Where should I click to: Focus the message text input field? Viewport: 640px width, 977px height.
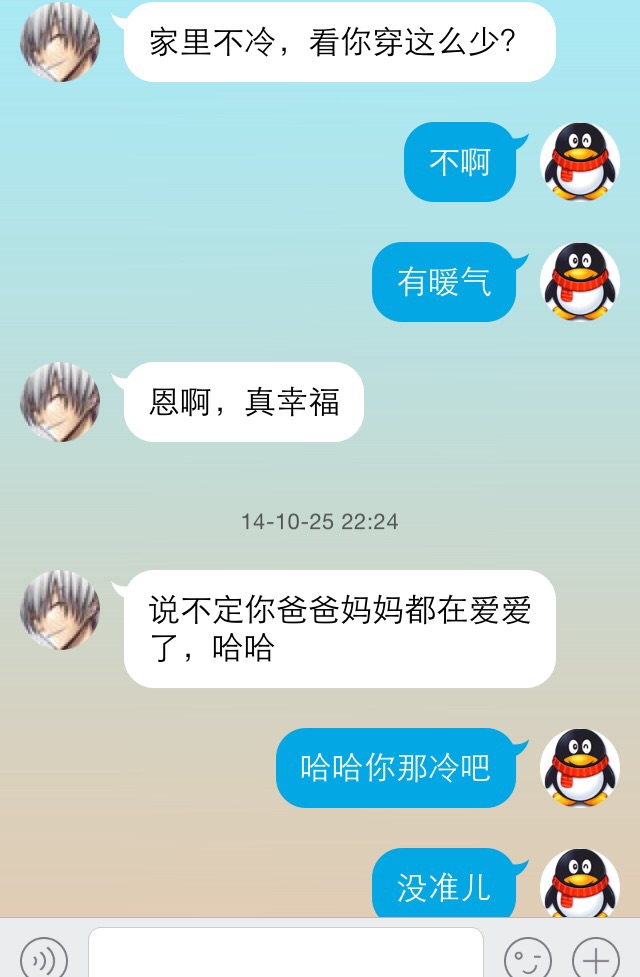(285, 954)
